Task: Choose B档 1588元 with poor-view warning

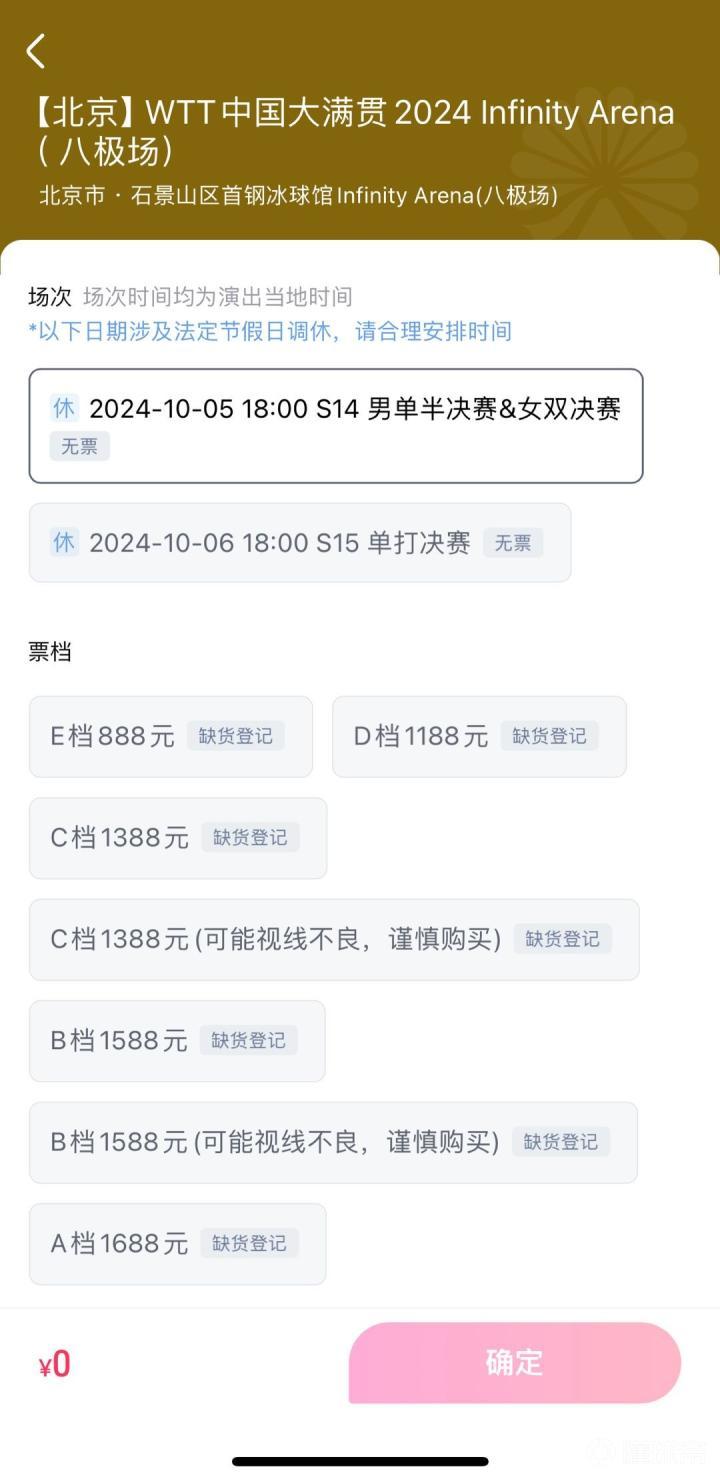Action: coord(332,1142)
